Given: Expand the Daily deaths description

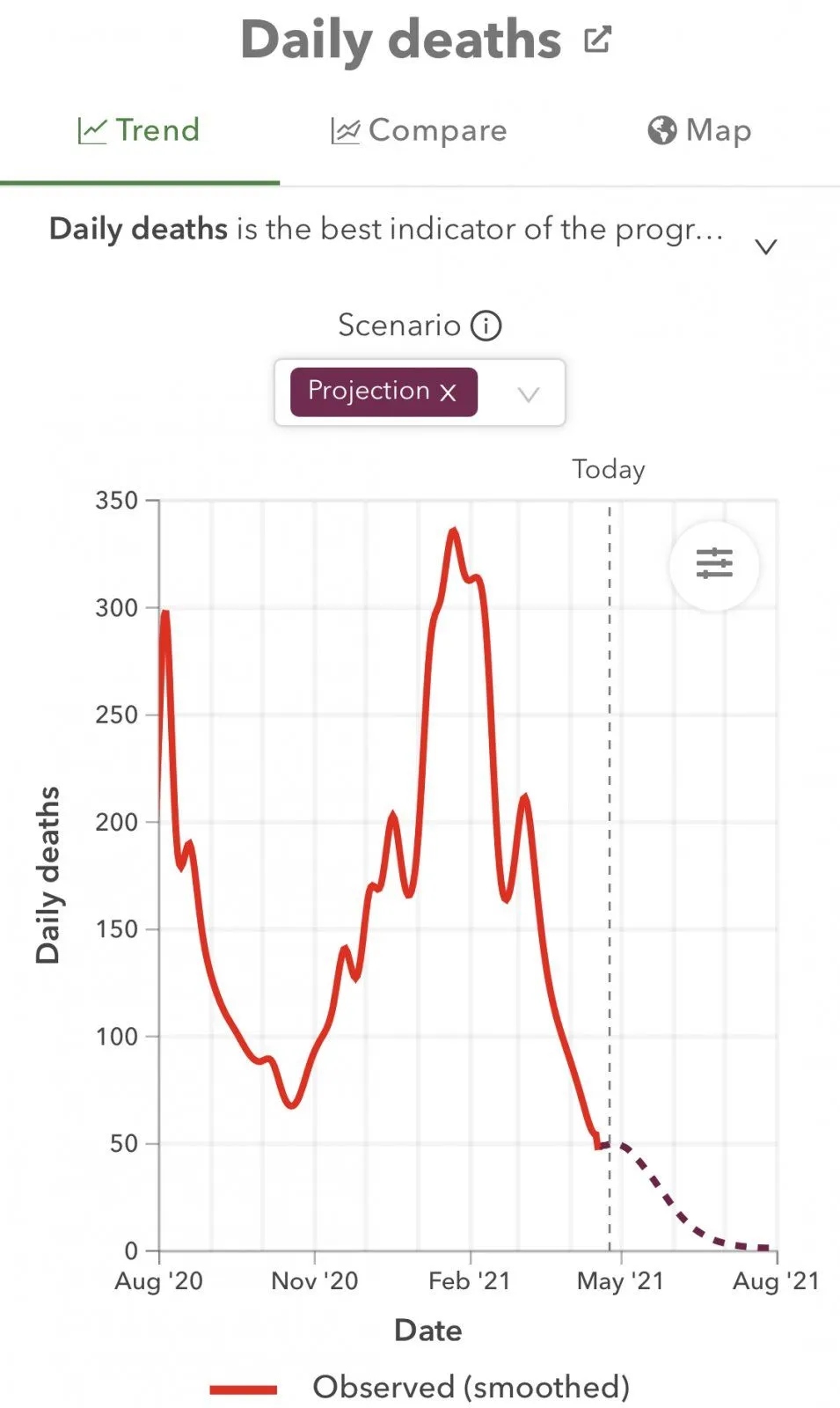Looking at the screenshot, I should 766,246.
